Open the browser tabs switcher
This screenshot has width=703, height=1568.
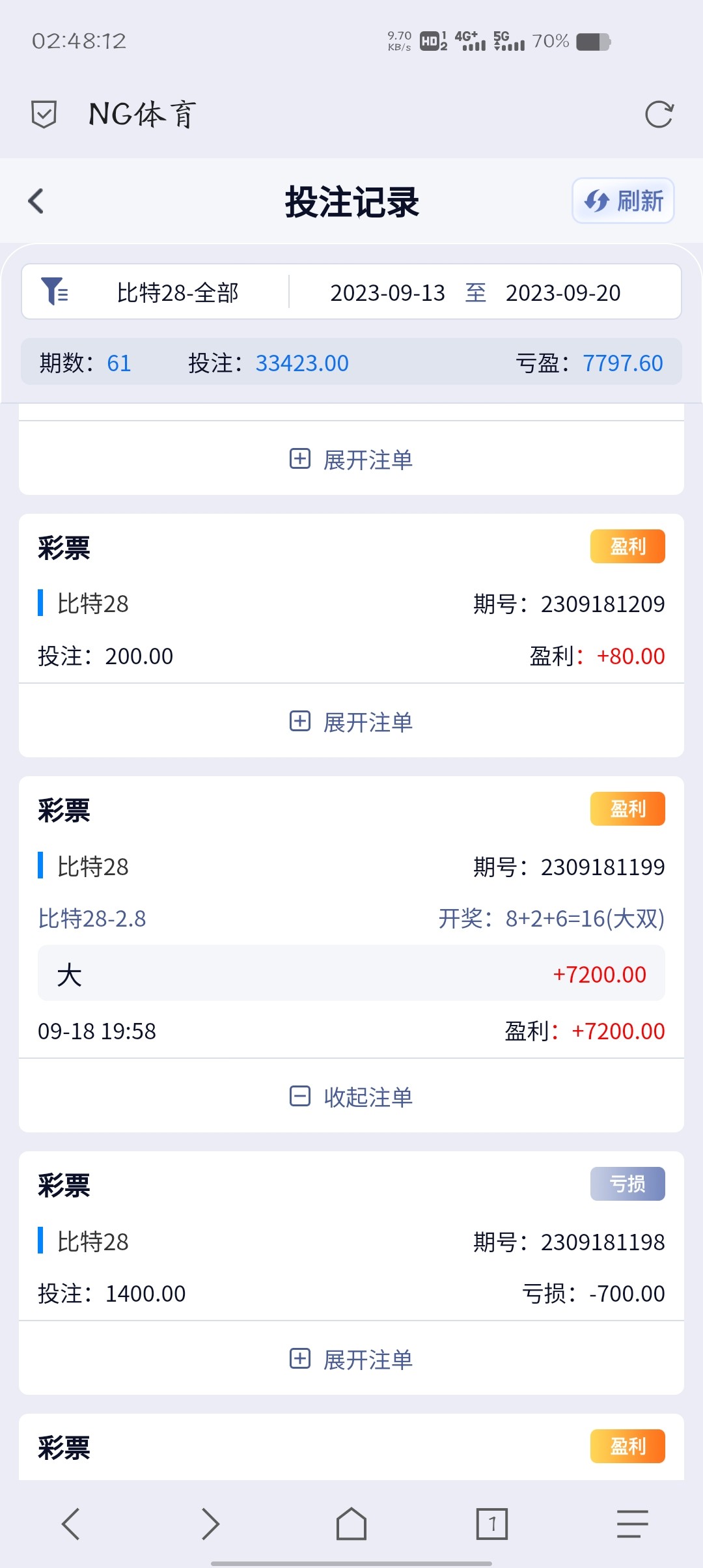pos(491,1524)
